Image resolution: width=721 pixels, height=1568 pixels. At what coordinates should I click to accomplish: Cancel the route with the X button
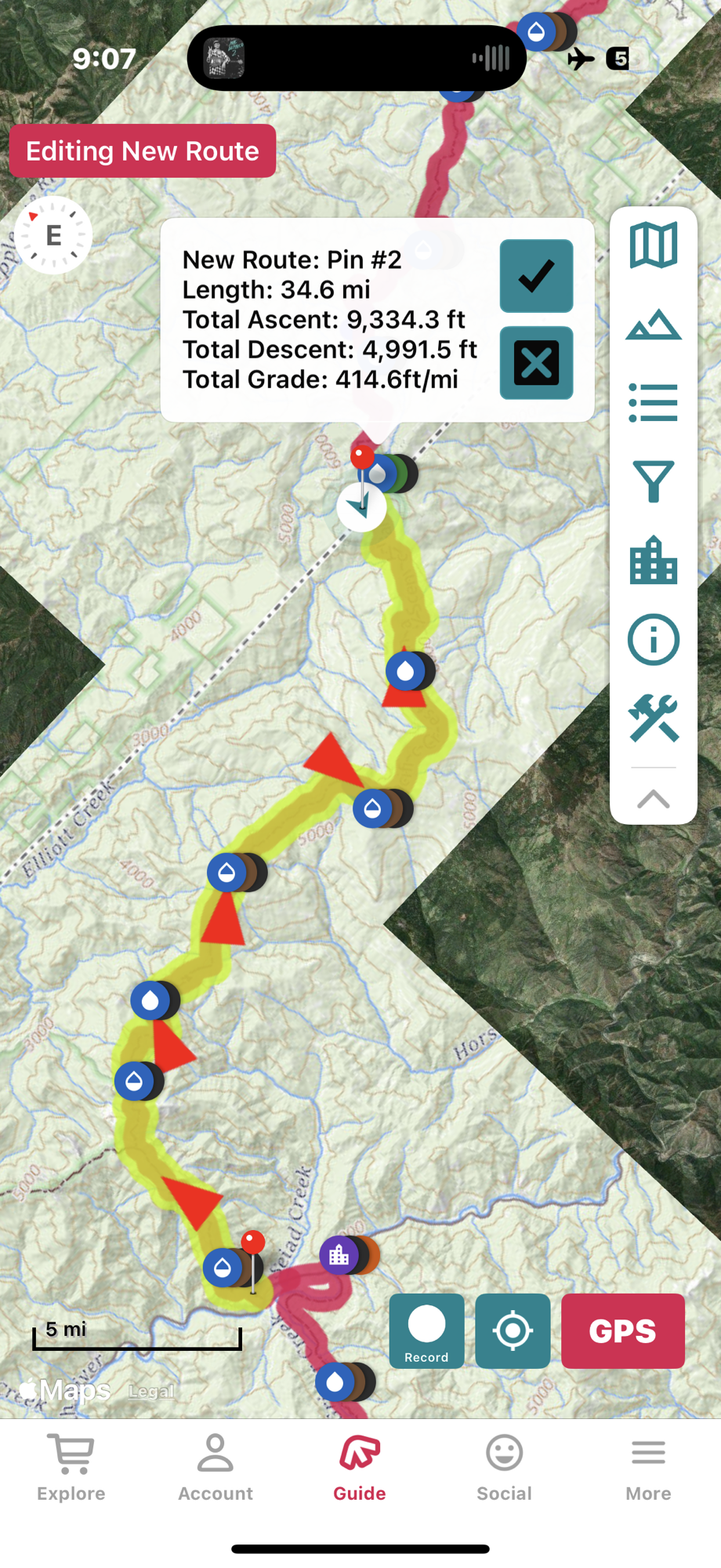[536, 363]
